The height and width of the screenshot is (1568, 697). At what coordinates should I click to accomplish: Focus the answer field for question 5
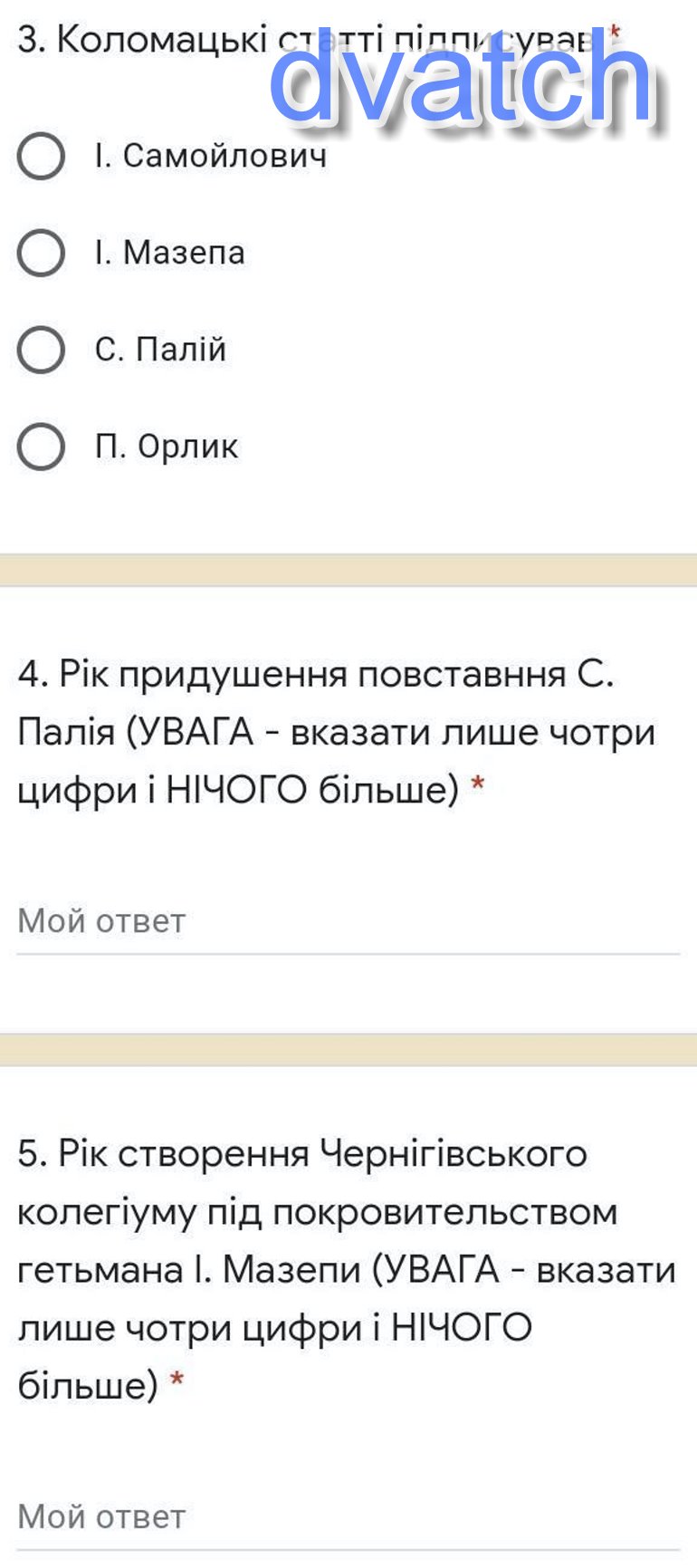(x=348, y=1517)
